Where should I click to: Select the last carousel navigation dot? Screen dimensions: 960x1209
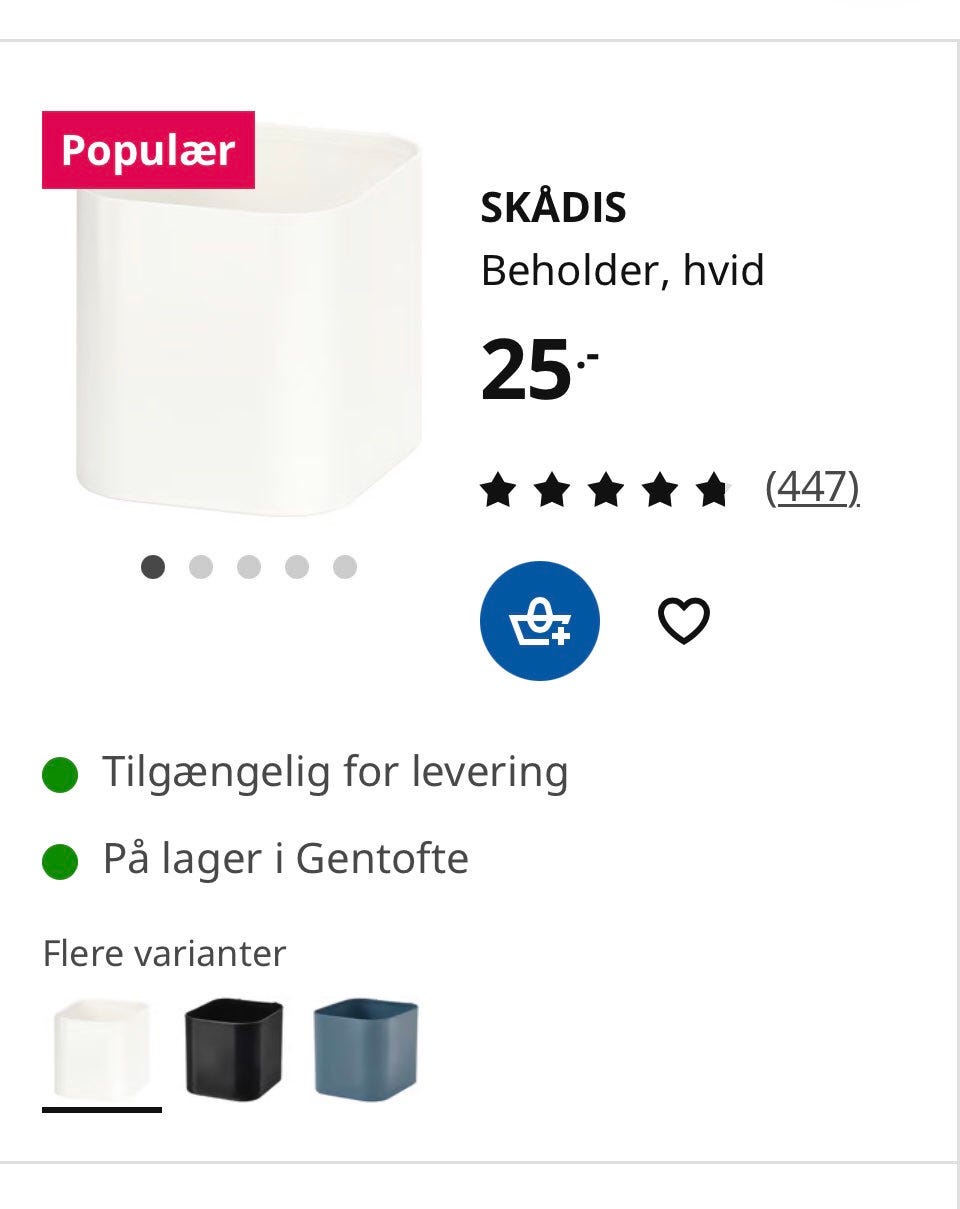coord(345,567)
